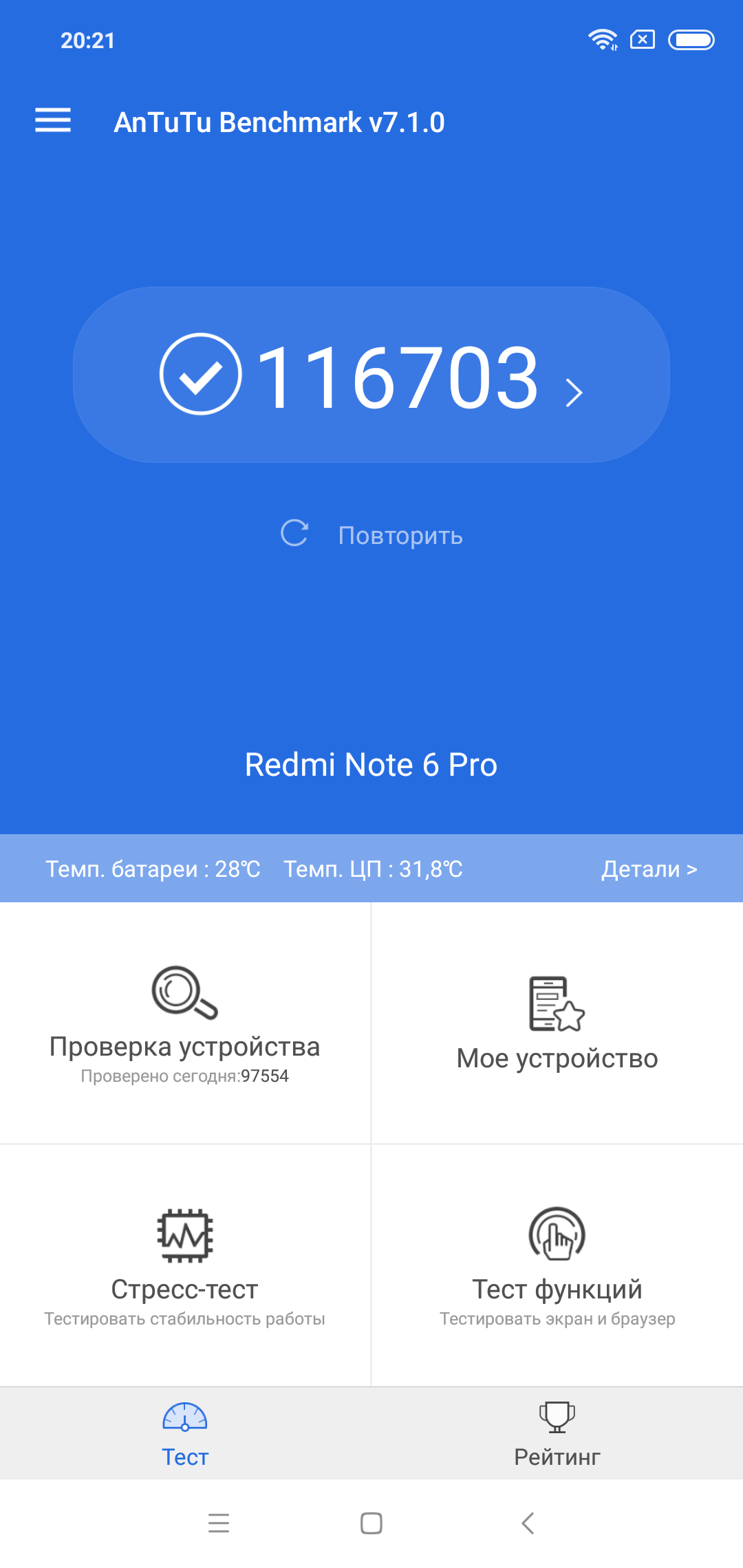Open the 116703 score details
743x1568 pixels.
coord(371,375)
